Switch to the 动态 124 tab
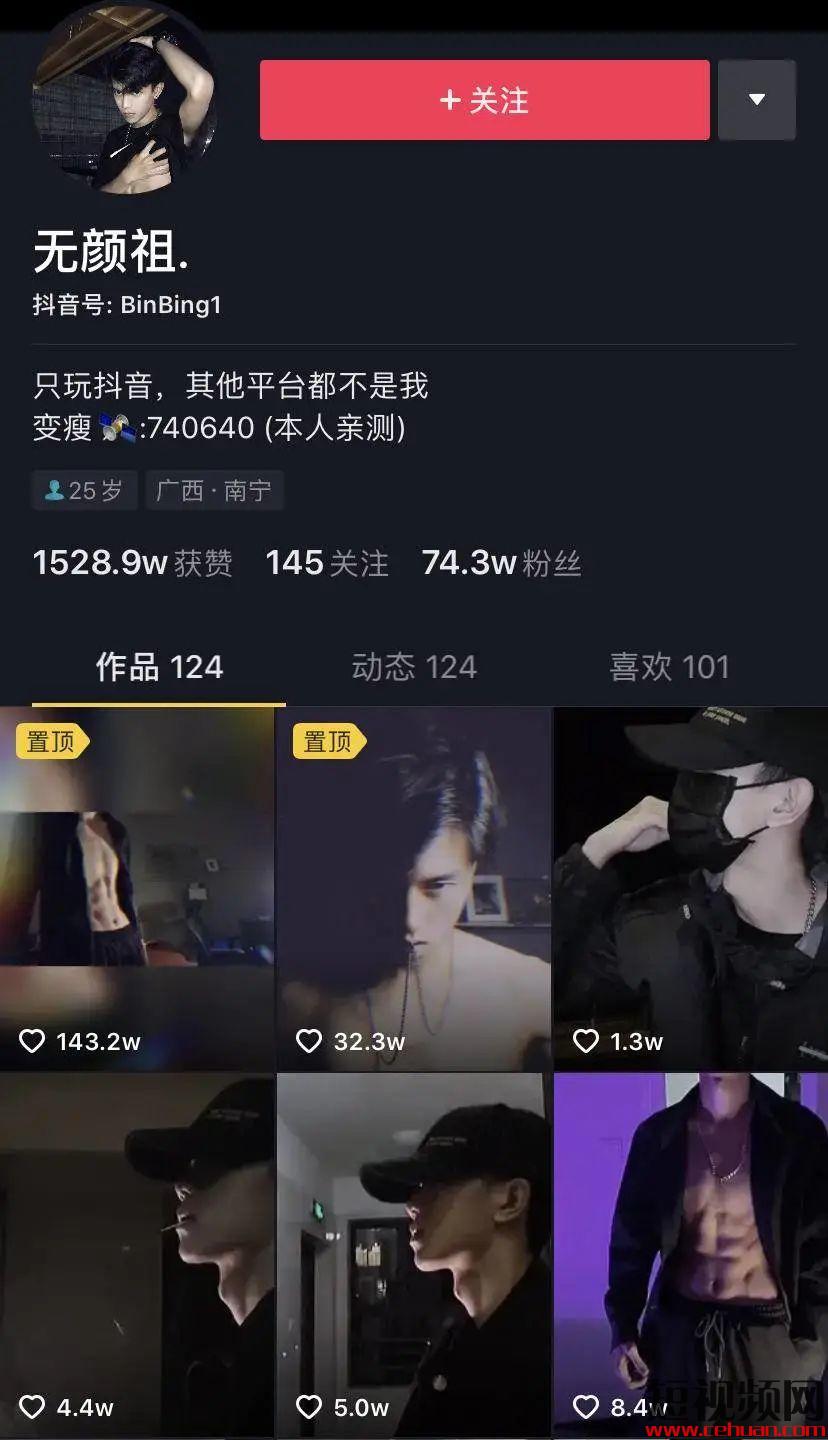The width and height of the screenshot is (828, 1440). coord(414,667)
